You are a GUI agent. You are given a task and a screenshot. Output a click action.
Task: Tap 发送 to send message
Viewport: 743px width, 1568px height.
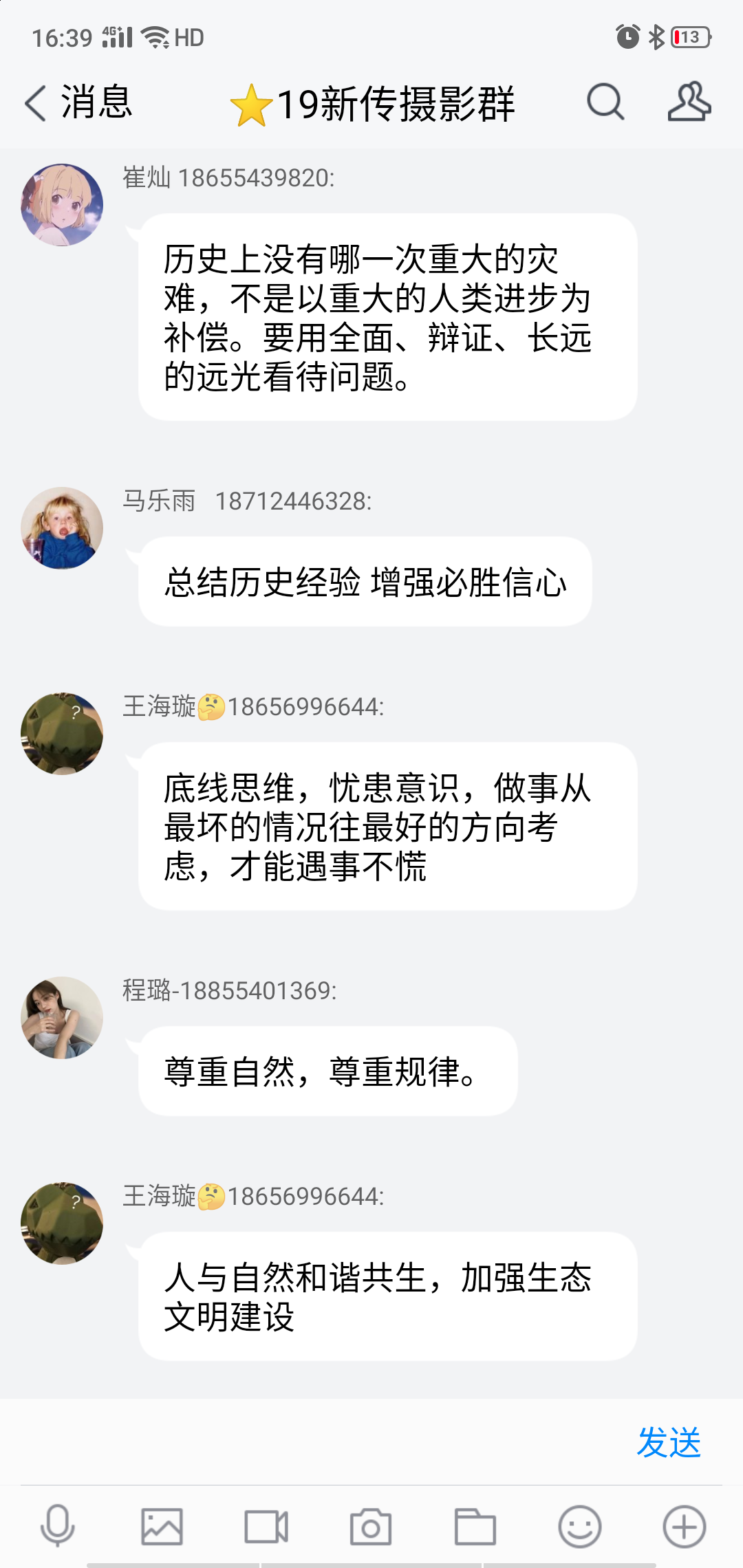668,1442
